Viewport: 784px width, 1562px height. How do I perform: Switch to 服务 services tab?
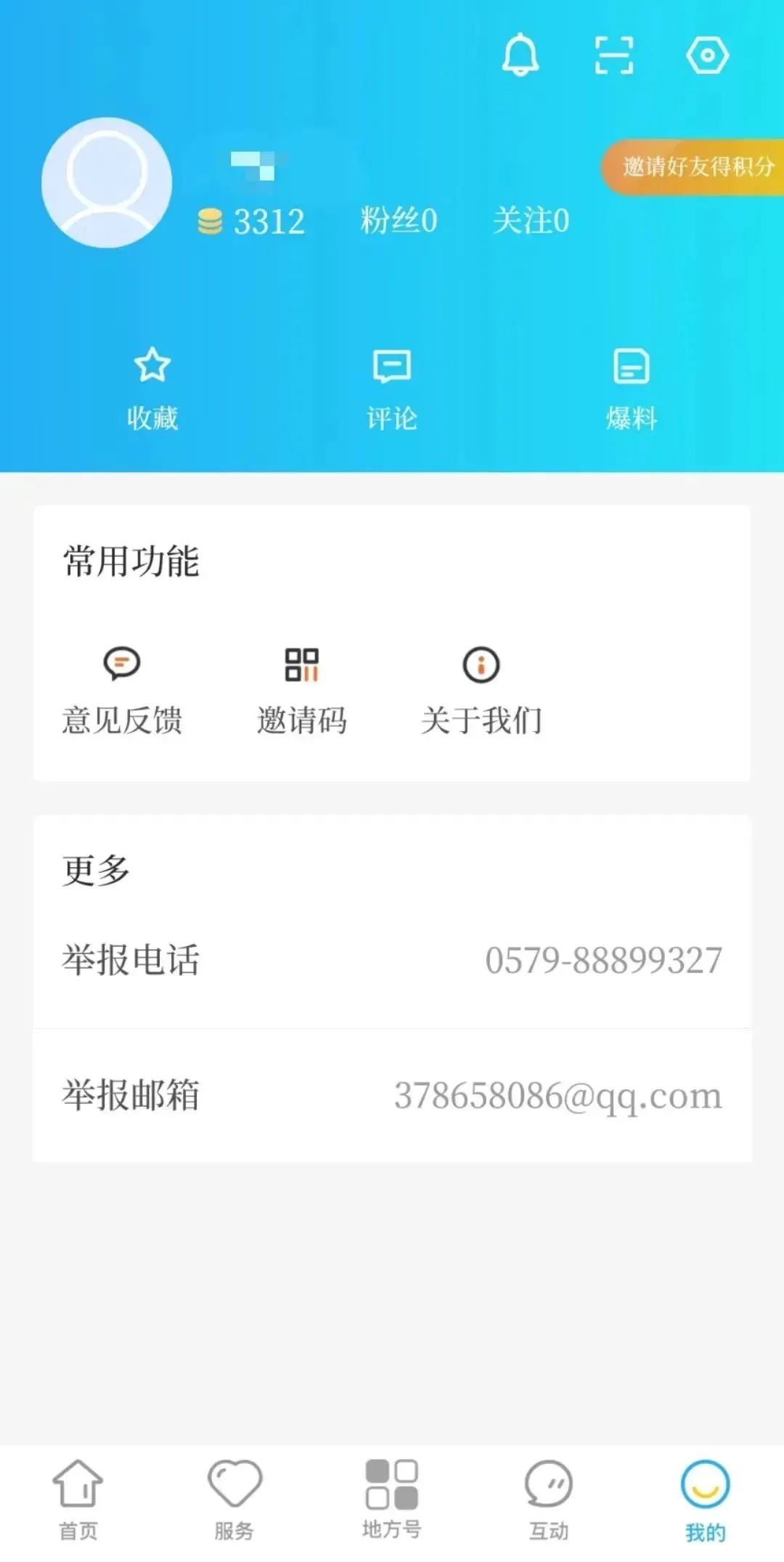[x=234, y=1499]
